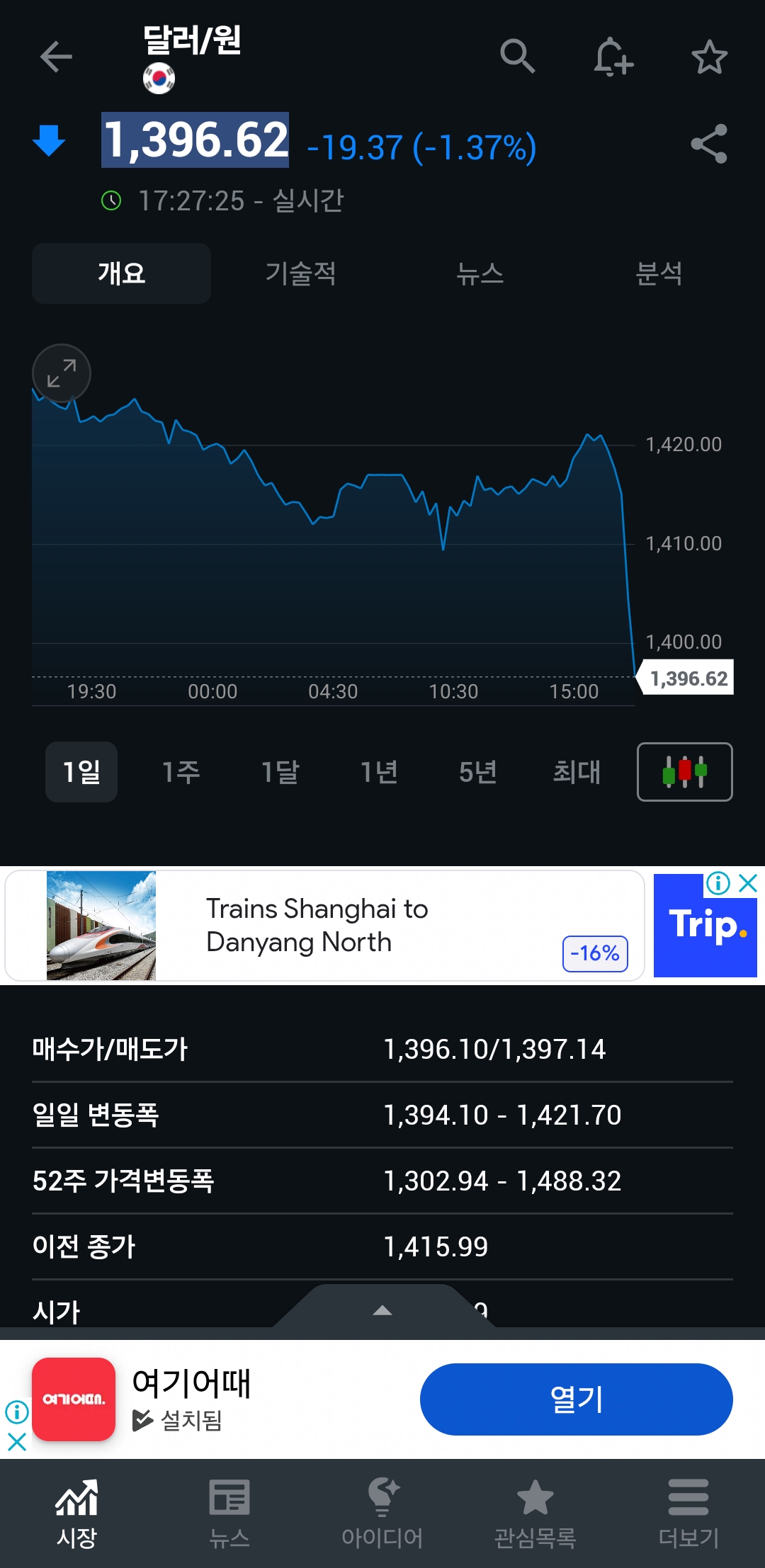The image size is (765, 1568).
Task: Select the 1주 chart range
Action: 181,772
